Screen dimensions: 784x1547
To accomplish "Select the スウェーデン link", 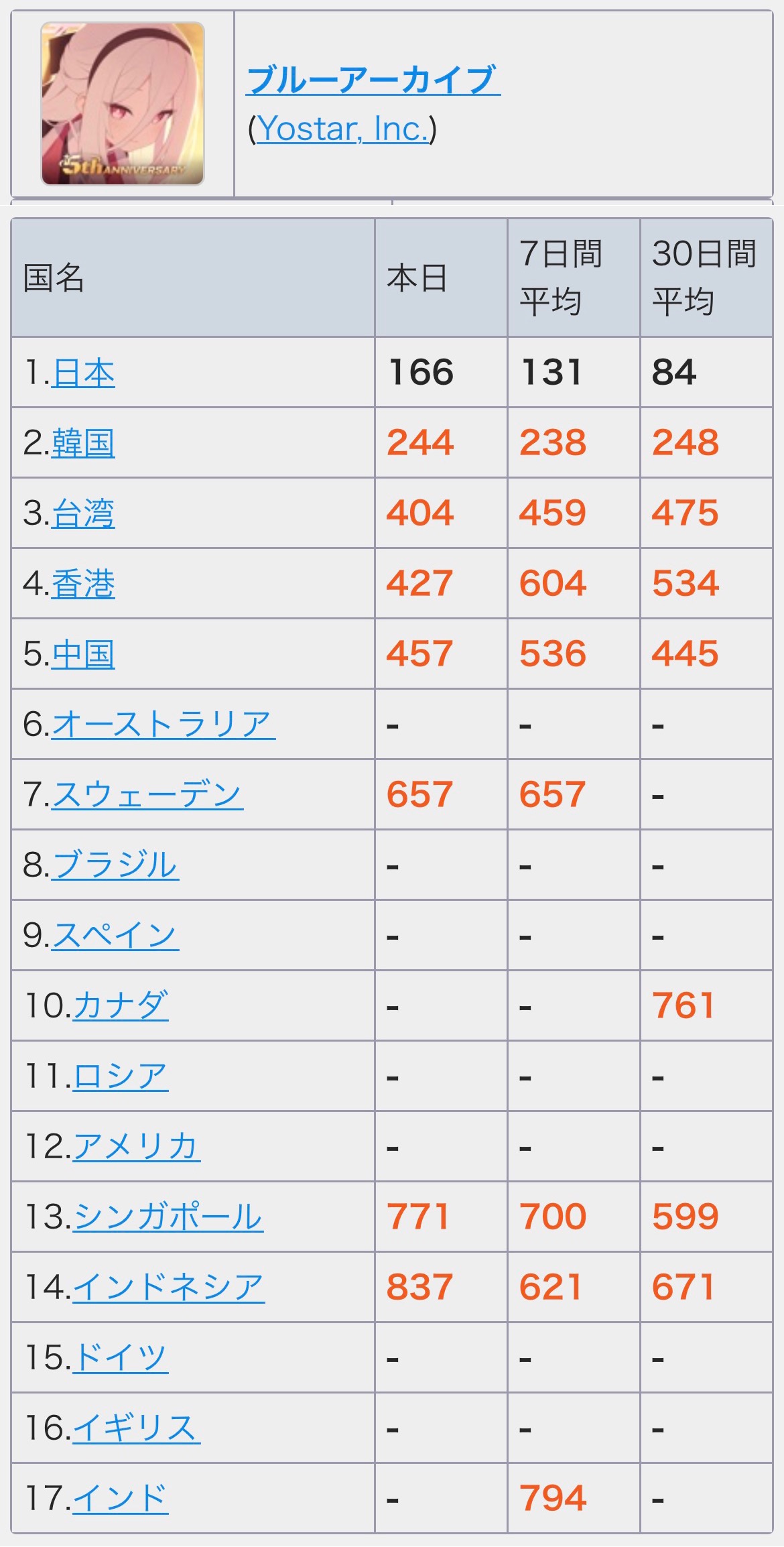I will pos(147,795).
